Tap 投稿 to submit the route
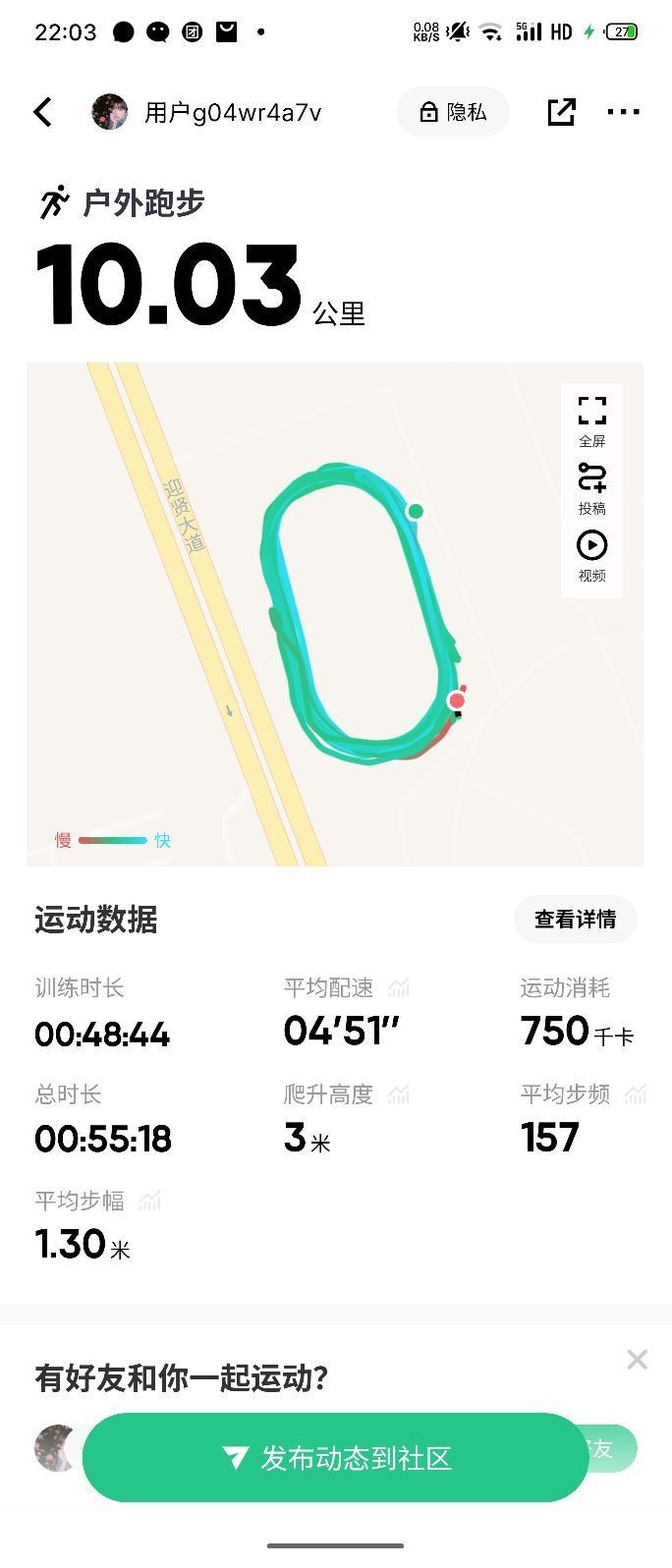Image resolution: width=672 pixels, height=1568 pixels. click(x=591, y=488)
